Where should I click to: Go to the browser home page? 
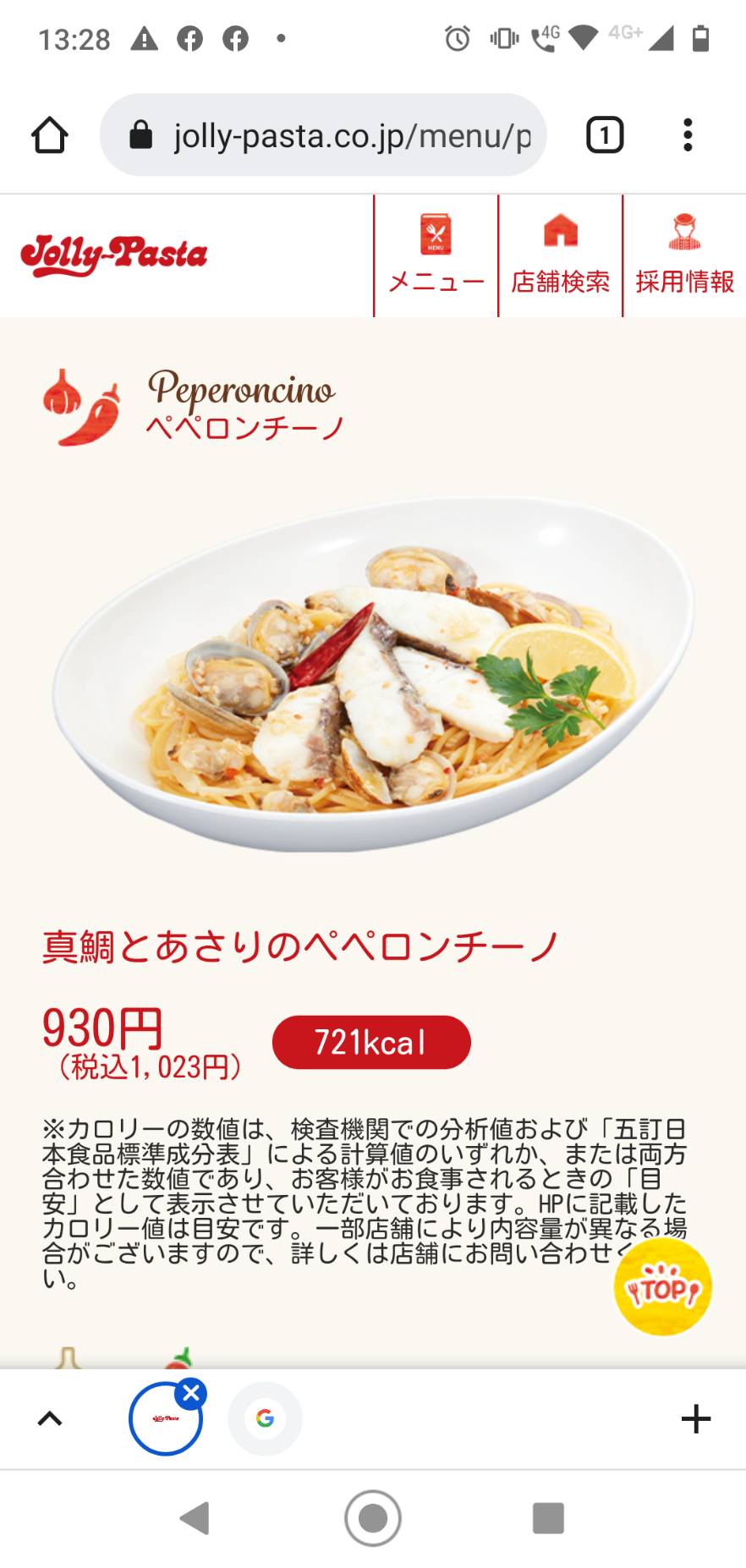click(49, 135)
